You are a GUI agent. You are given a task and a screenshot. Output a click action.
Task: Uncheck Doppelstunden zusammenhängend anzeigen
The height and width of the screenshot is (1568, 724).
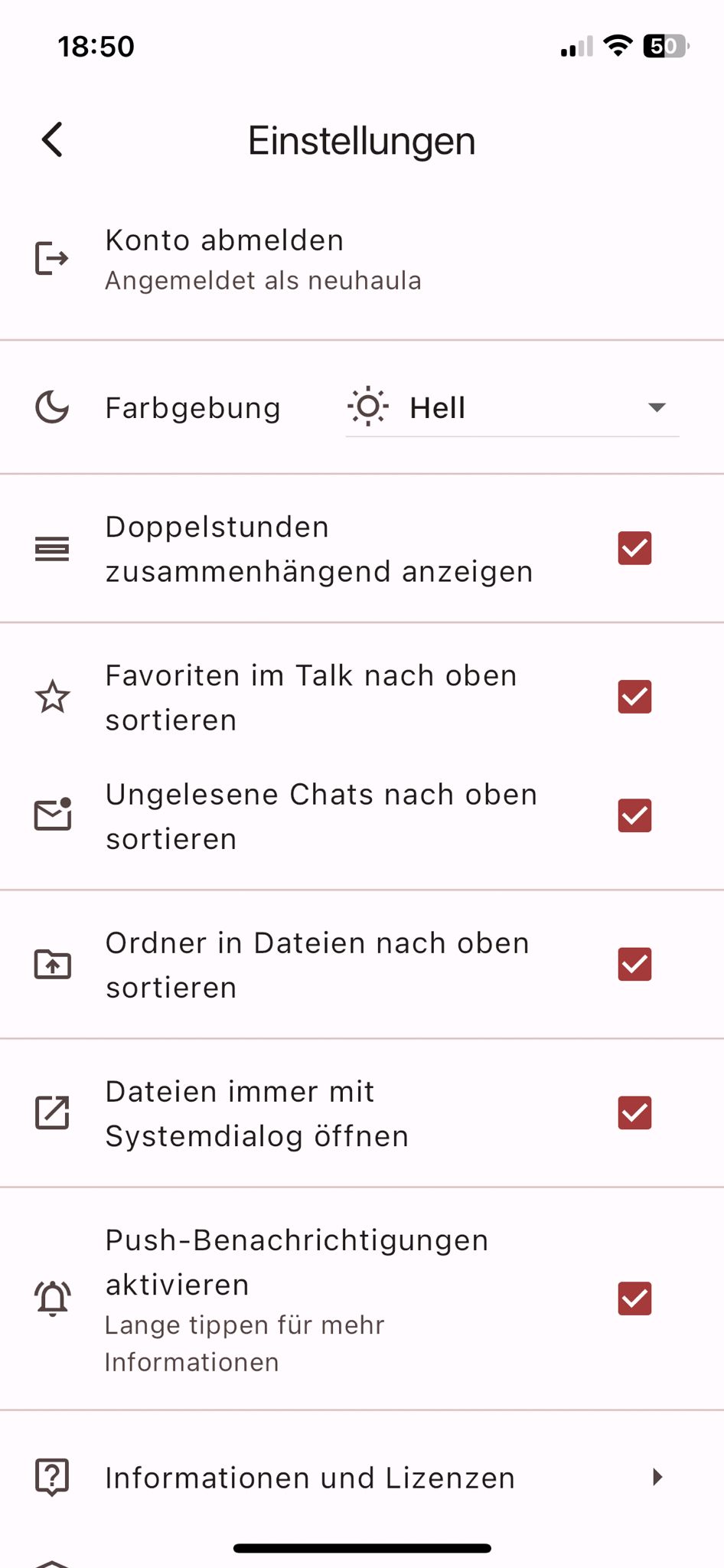pos(634,548)
